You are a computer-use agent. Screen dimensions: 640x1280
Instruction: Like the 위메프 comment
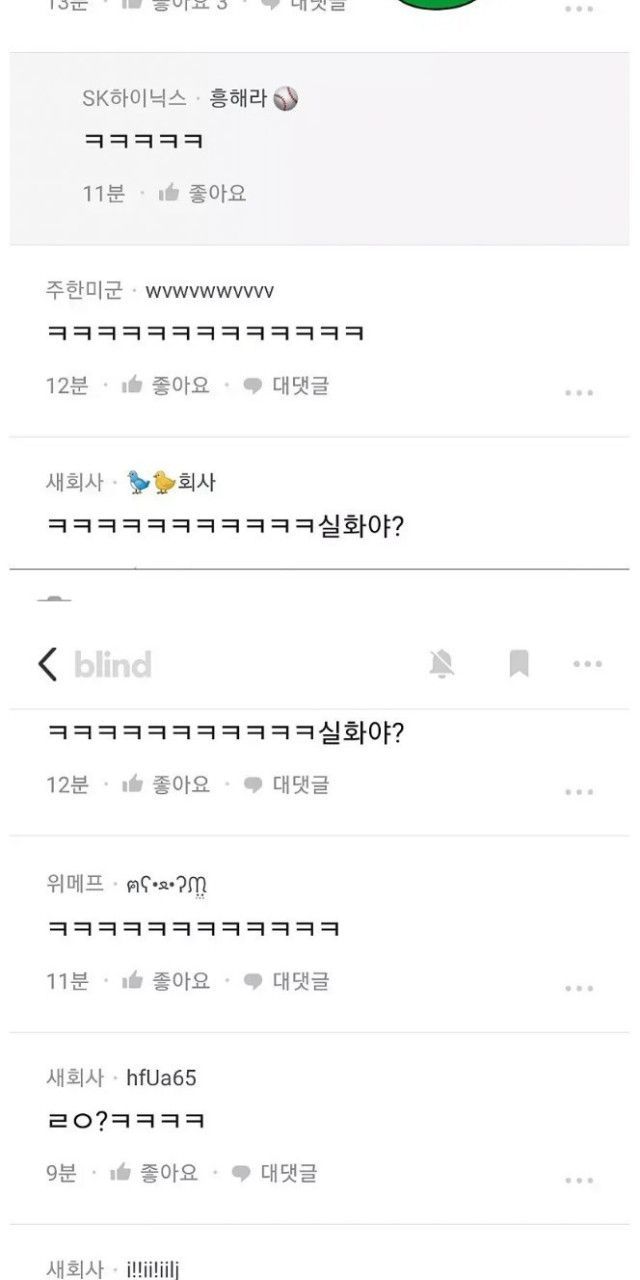pyautogui.click(x=166, y=981)
